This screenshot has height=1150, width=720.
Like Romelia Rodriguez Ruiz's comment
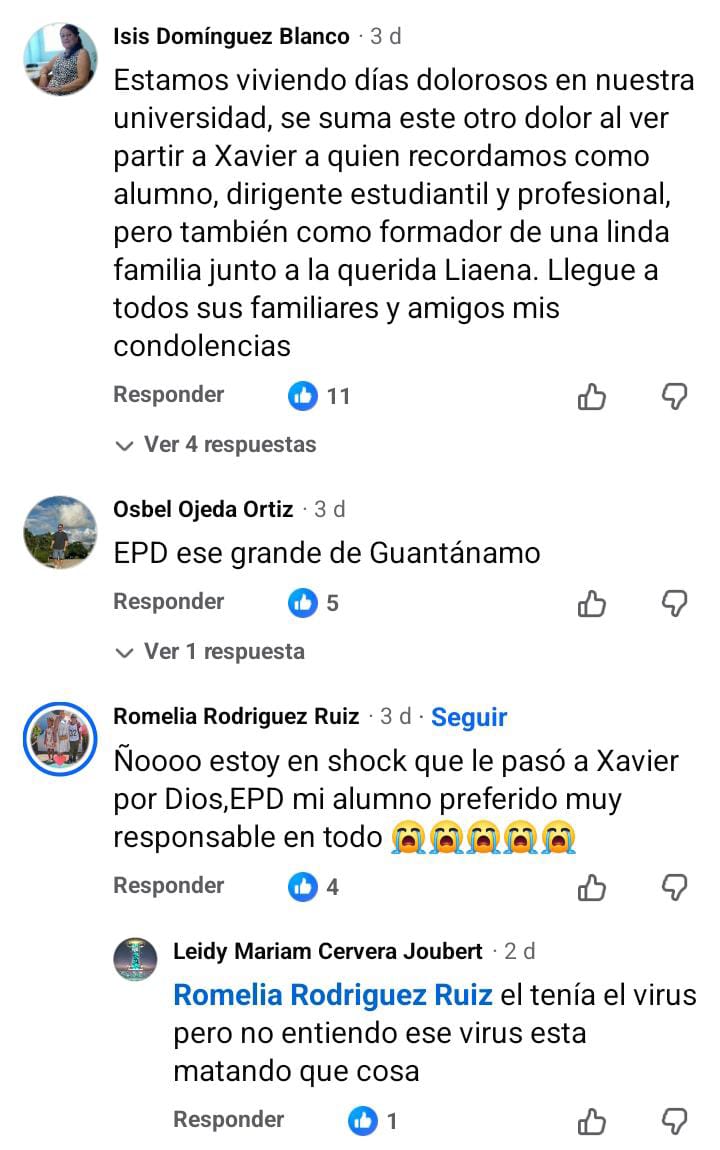point(592,887)
